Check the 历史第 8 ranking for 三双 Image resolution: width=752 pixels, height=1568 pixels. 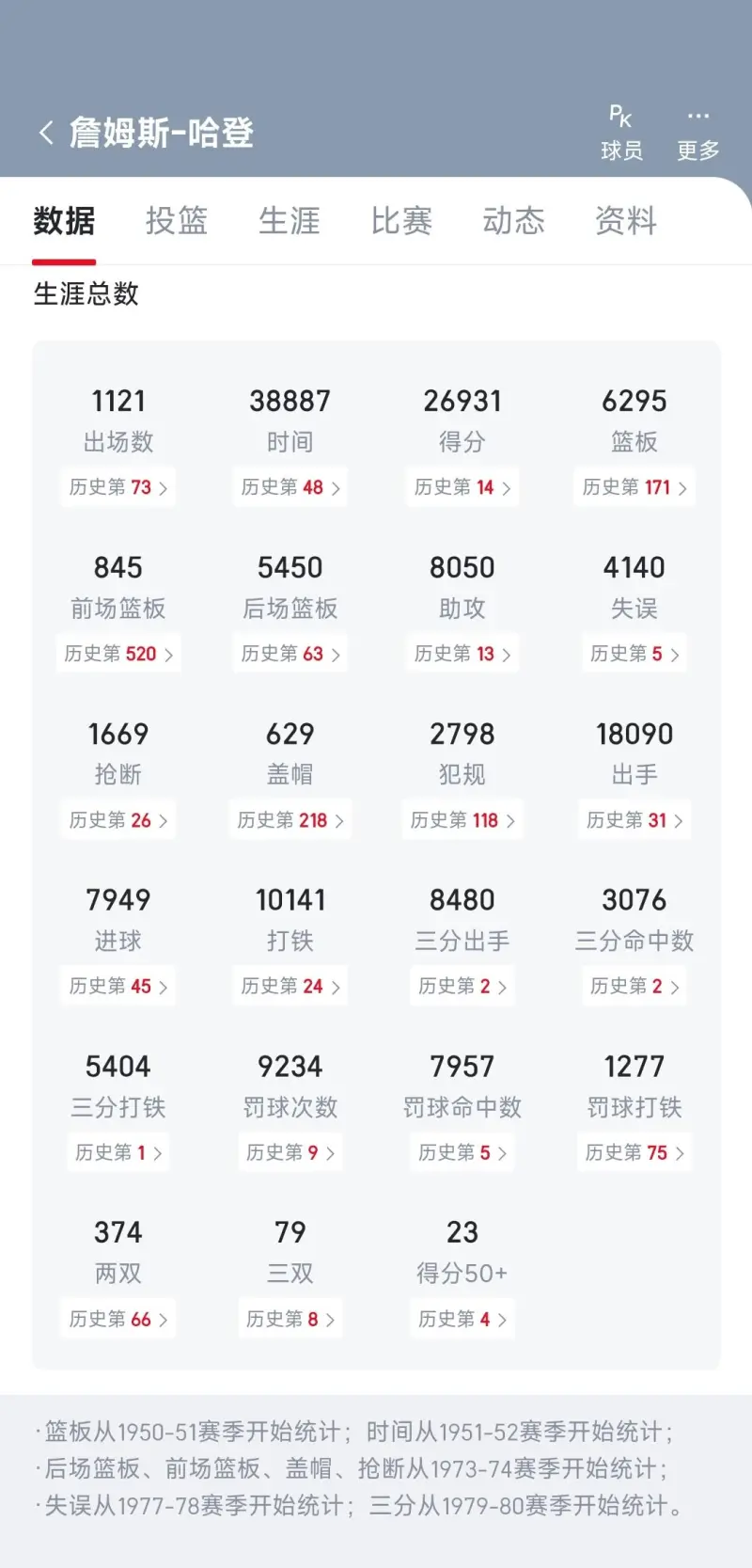pos(290,1320)
